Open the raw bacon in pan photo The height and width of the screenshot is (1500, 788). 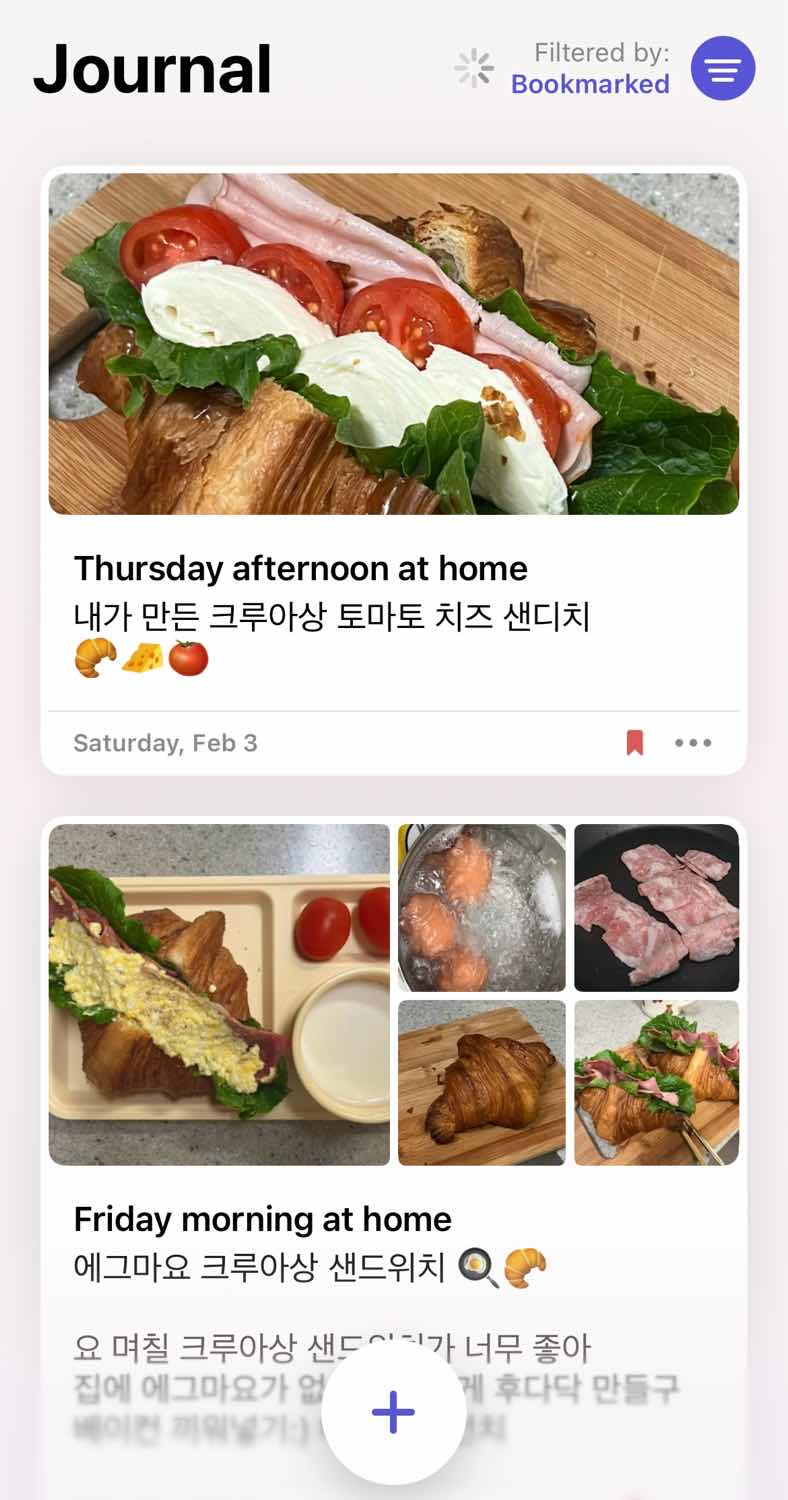pyautogui.click(x=656, y=907)
